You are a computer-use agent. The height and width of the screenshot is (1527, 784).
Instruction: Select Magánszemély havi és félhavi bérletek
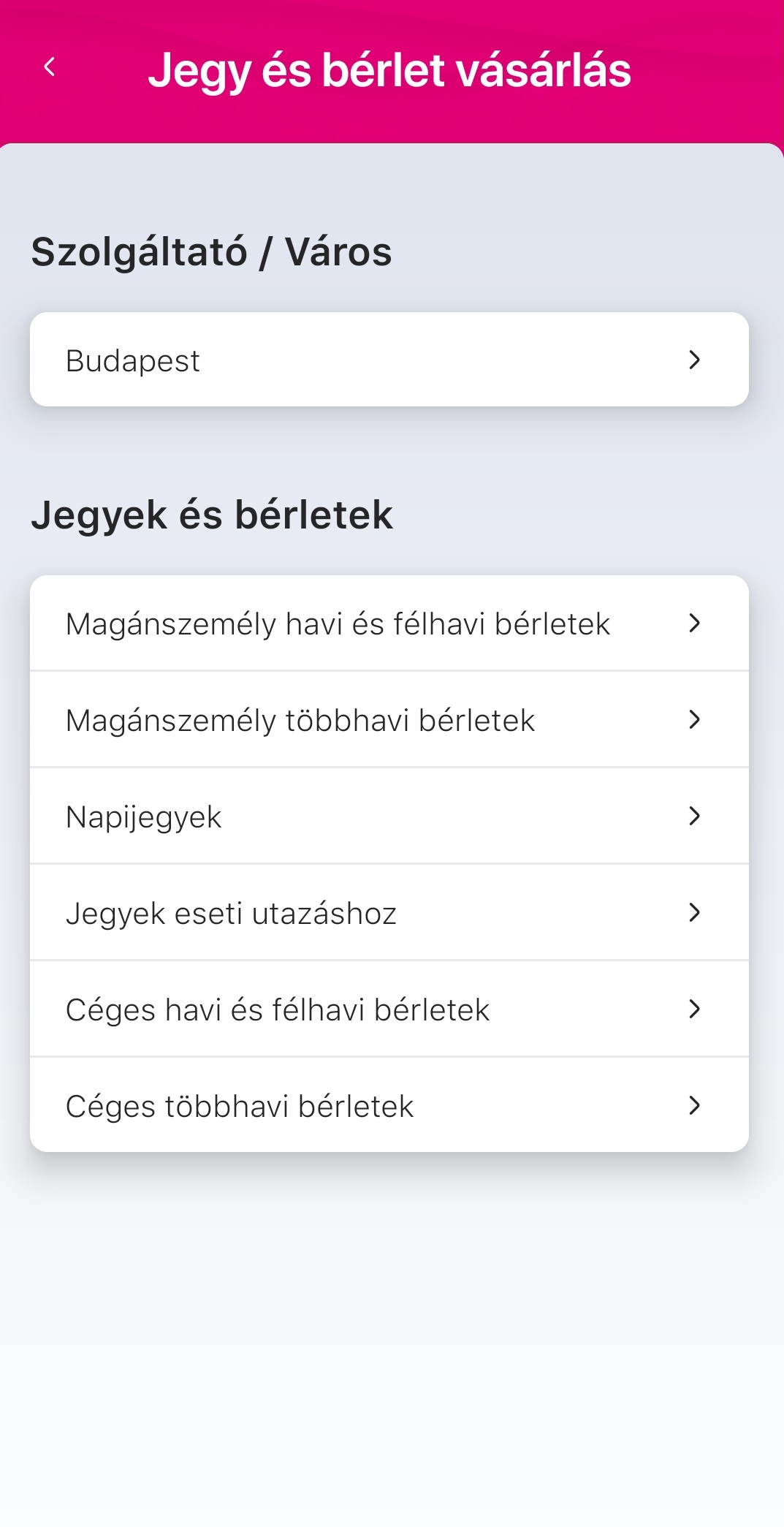(x=338, y=624)
